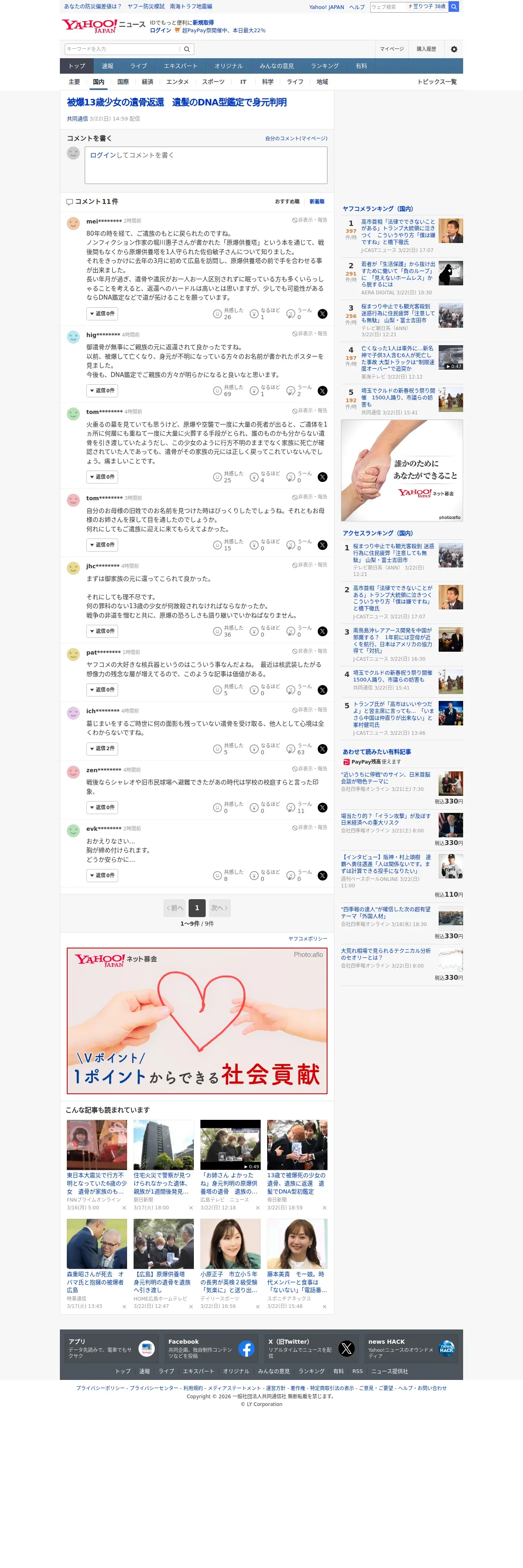Focus the comment writing box
The width and height of the screenshot is (523, 1568).
pos(206,165)
